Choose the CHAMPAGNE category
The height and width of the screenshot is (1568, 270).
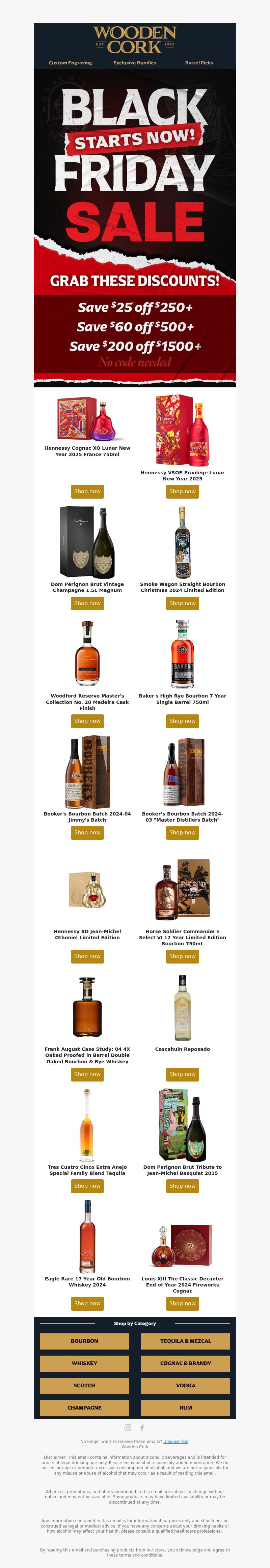84,1407
